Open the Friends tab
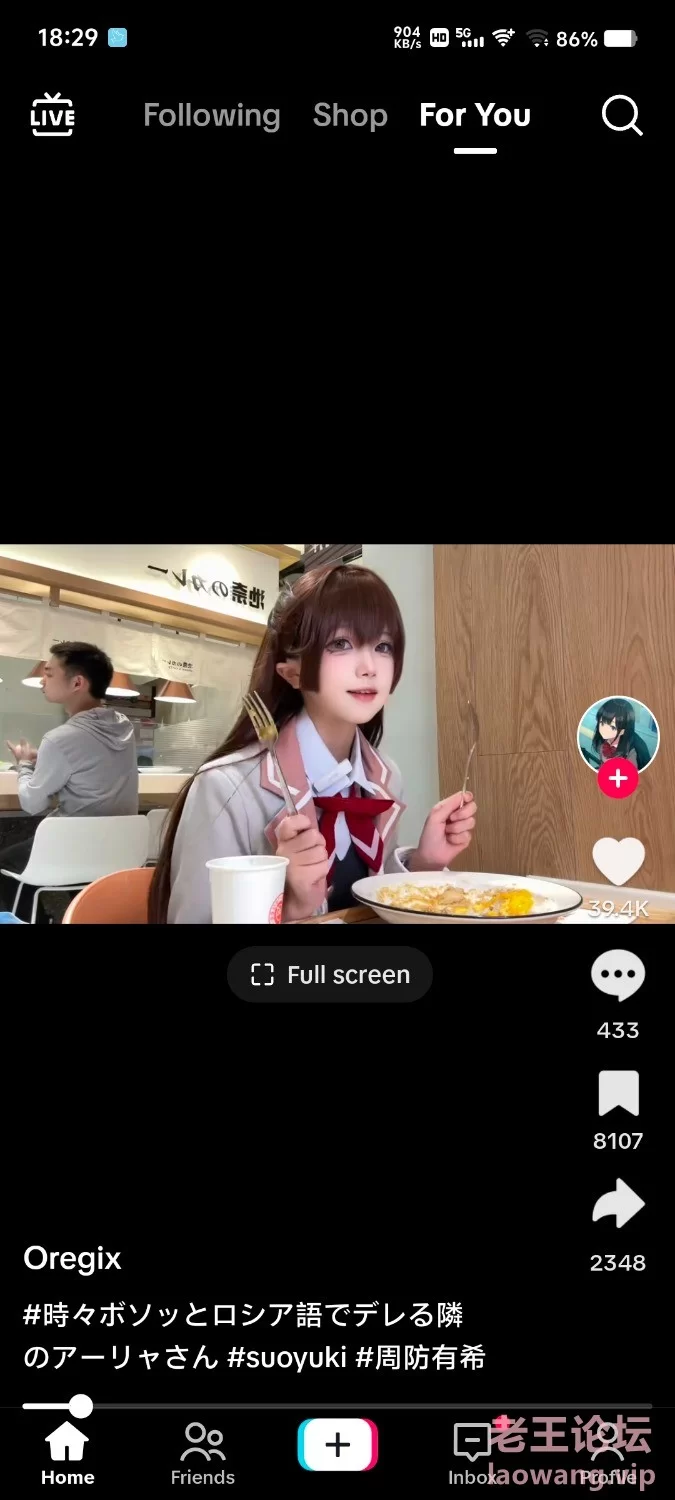The width and height of the screenshot is (675, 1500). click(x=203, y=1453)
